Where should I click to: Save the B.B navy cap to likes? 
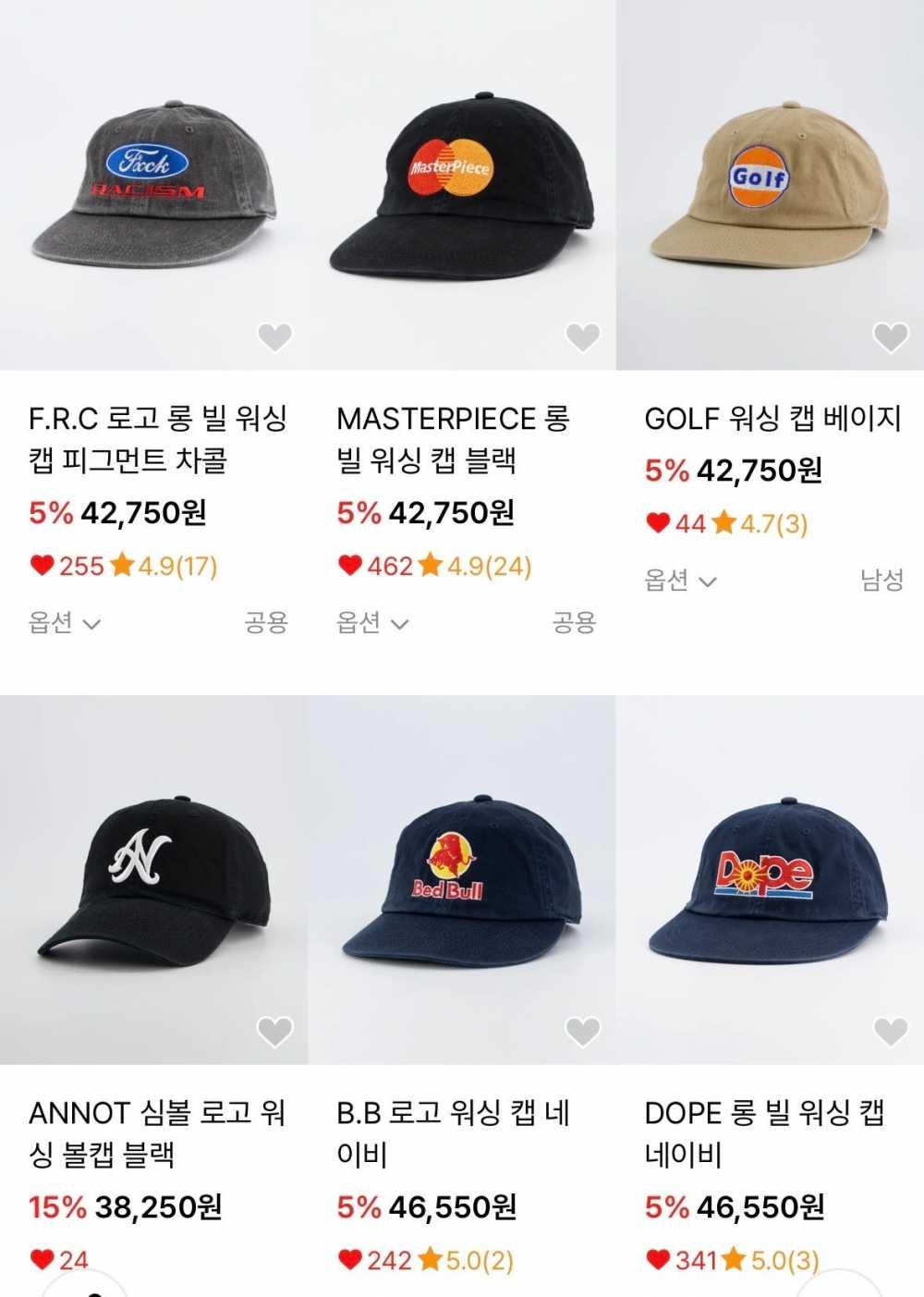582,1031
